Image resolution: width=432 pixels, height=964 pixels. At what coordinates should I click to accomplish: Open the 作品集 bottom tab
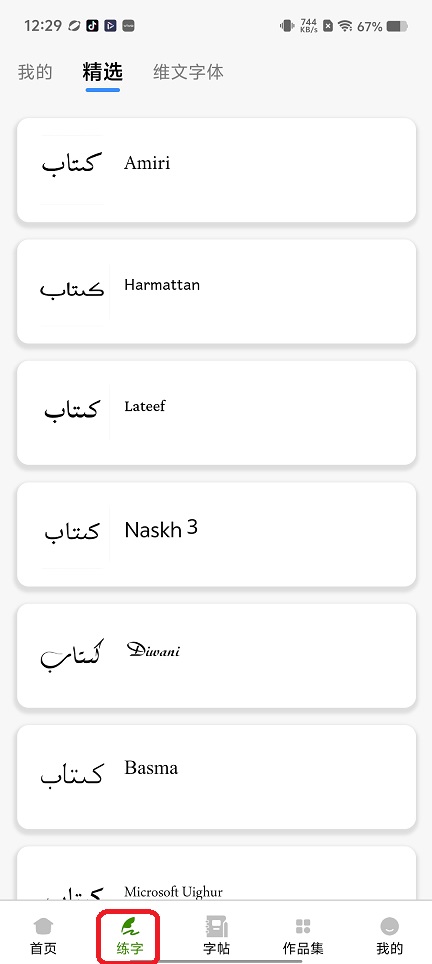pyautogui.click(x=303, y=936)
